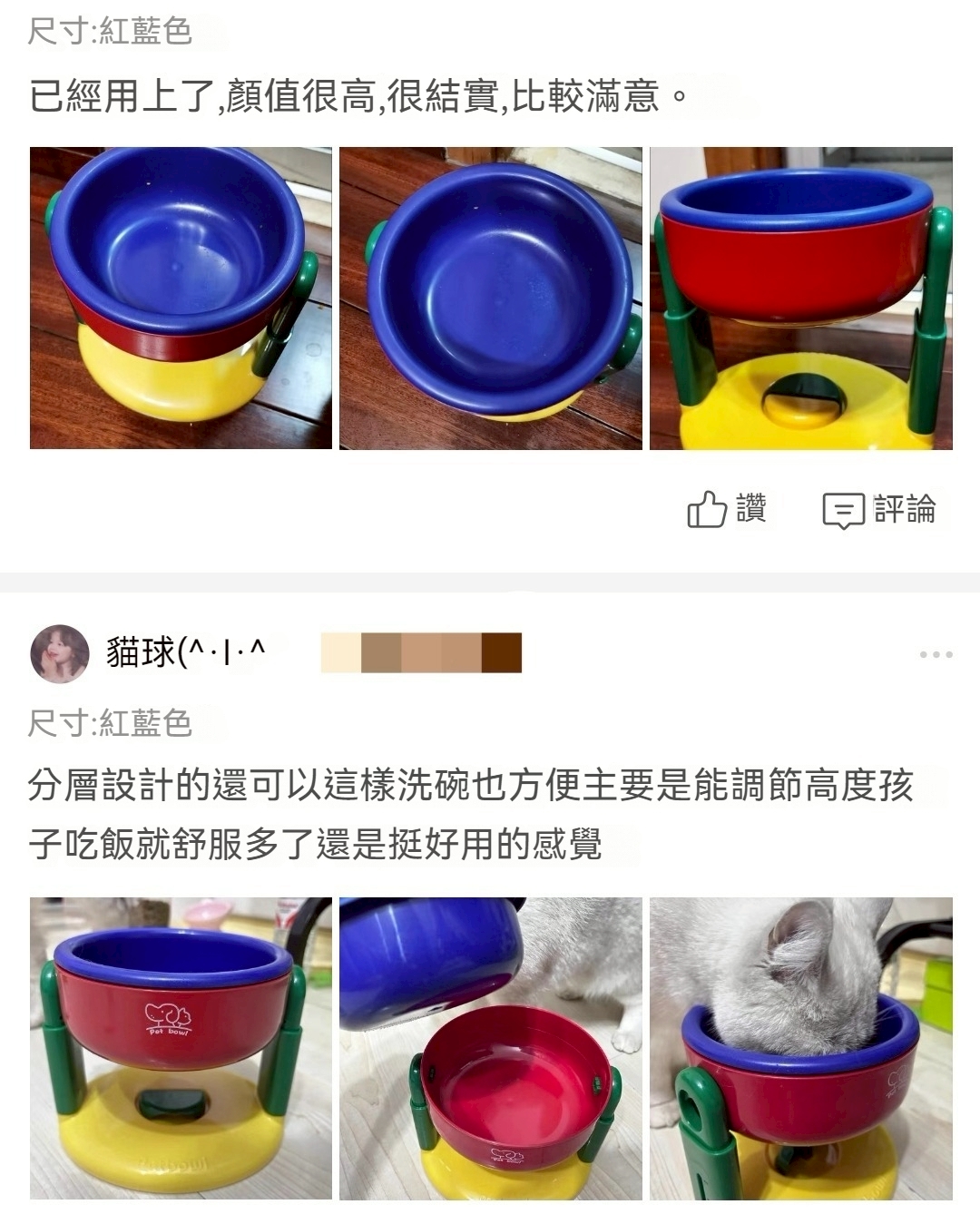View 貓球's first photo of the bowl
Screen dimensions: 980x1224
[x=181, y=1048]
